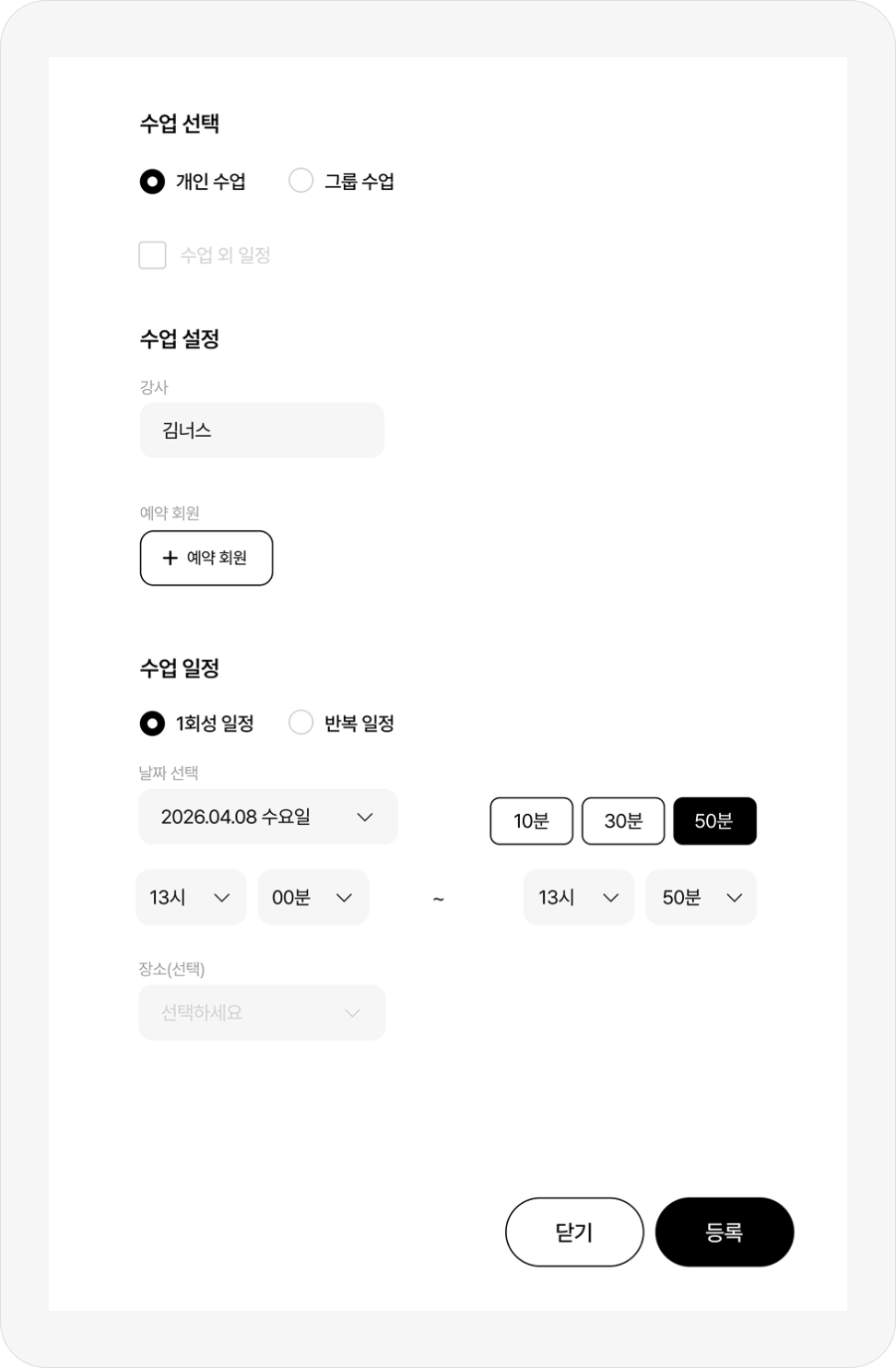Open the date picker 2026.04.08 수요일
896x1368 pixels.
267,817
